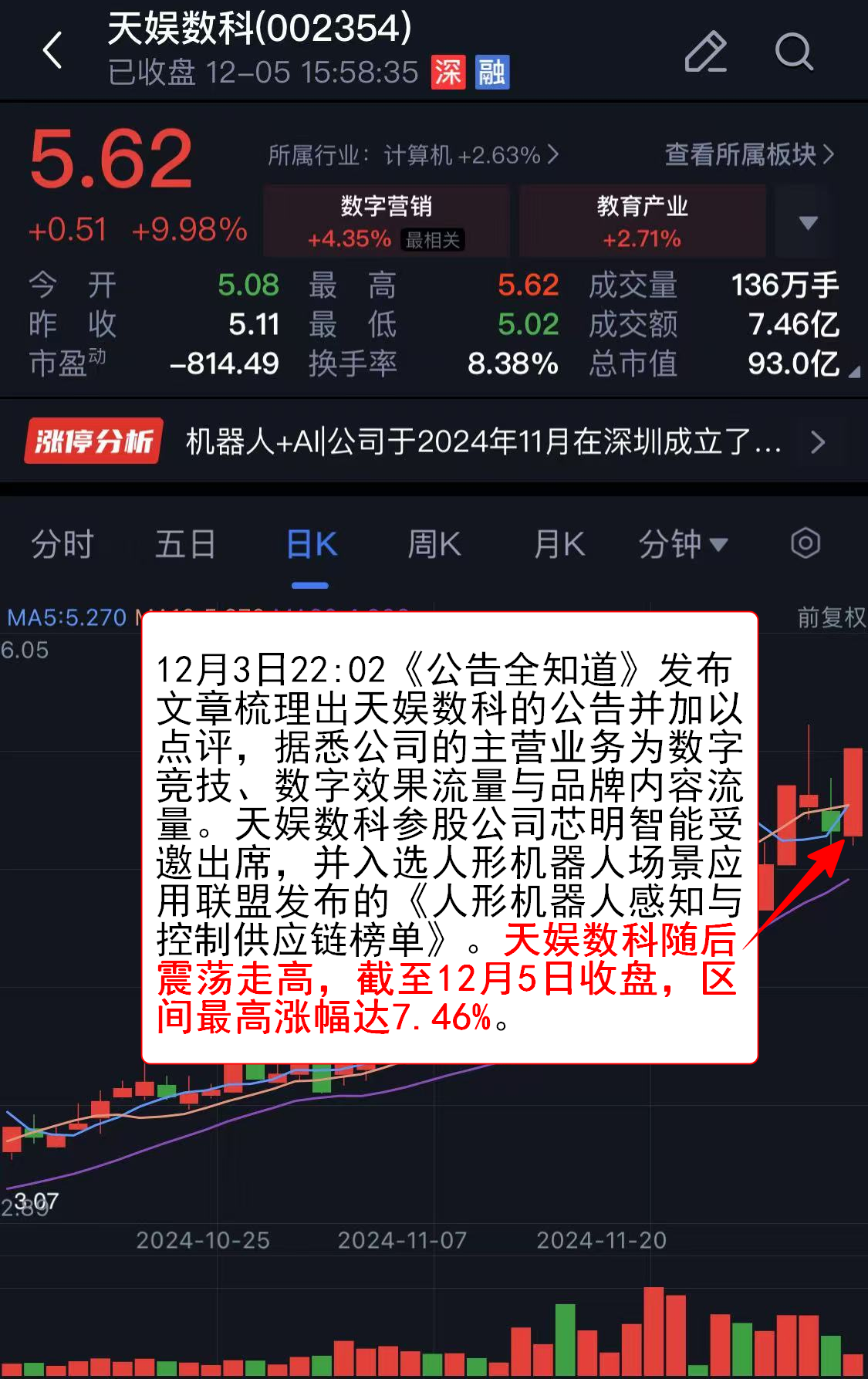Go back using the top-left arrow

pos(52,51)
